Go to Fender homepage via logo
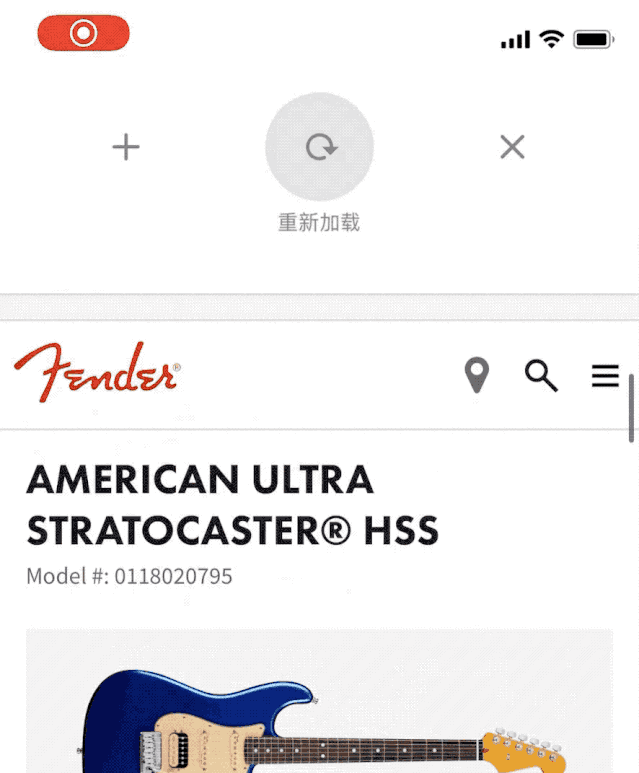 coord(97,372)
